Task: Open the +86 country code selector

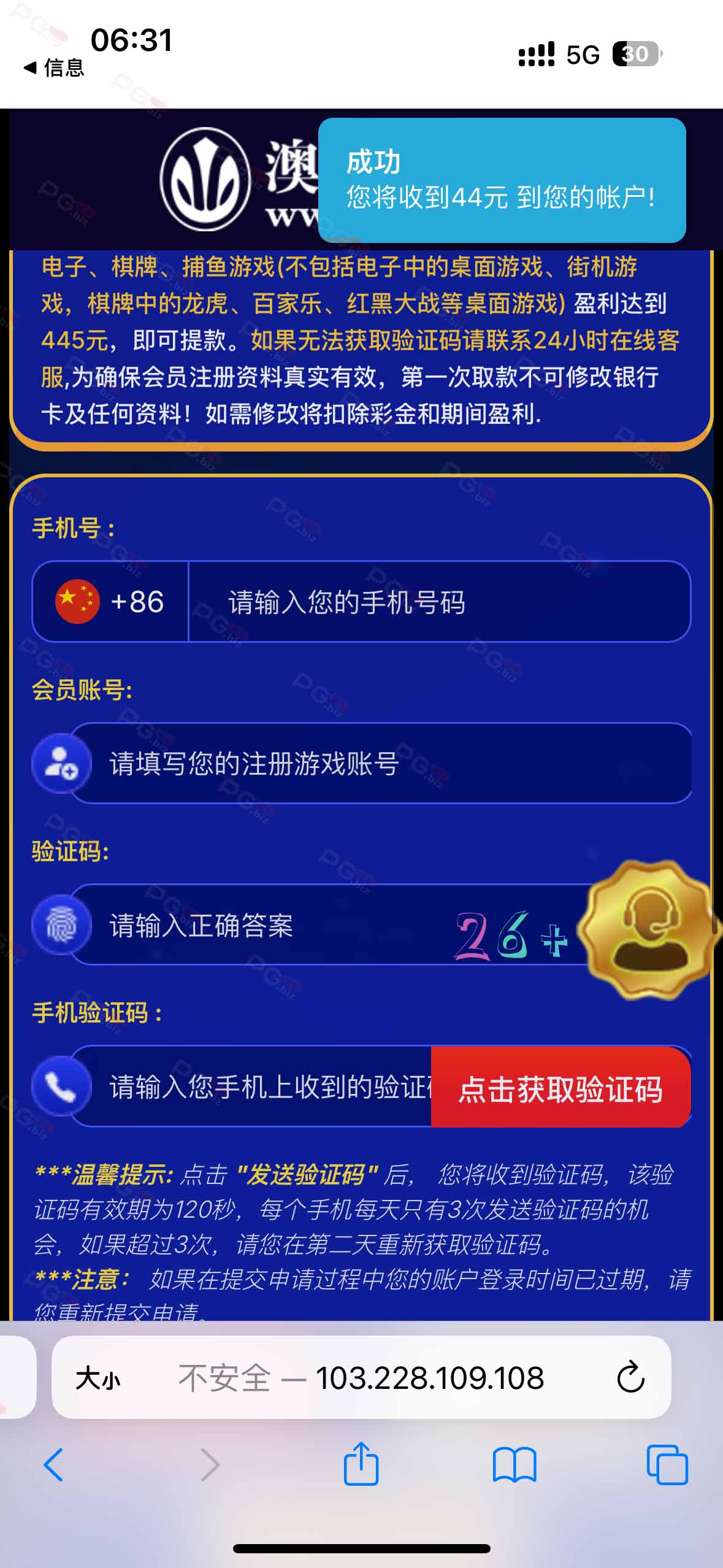Action: [110, 602]
